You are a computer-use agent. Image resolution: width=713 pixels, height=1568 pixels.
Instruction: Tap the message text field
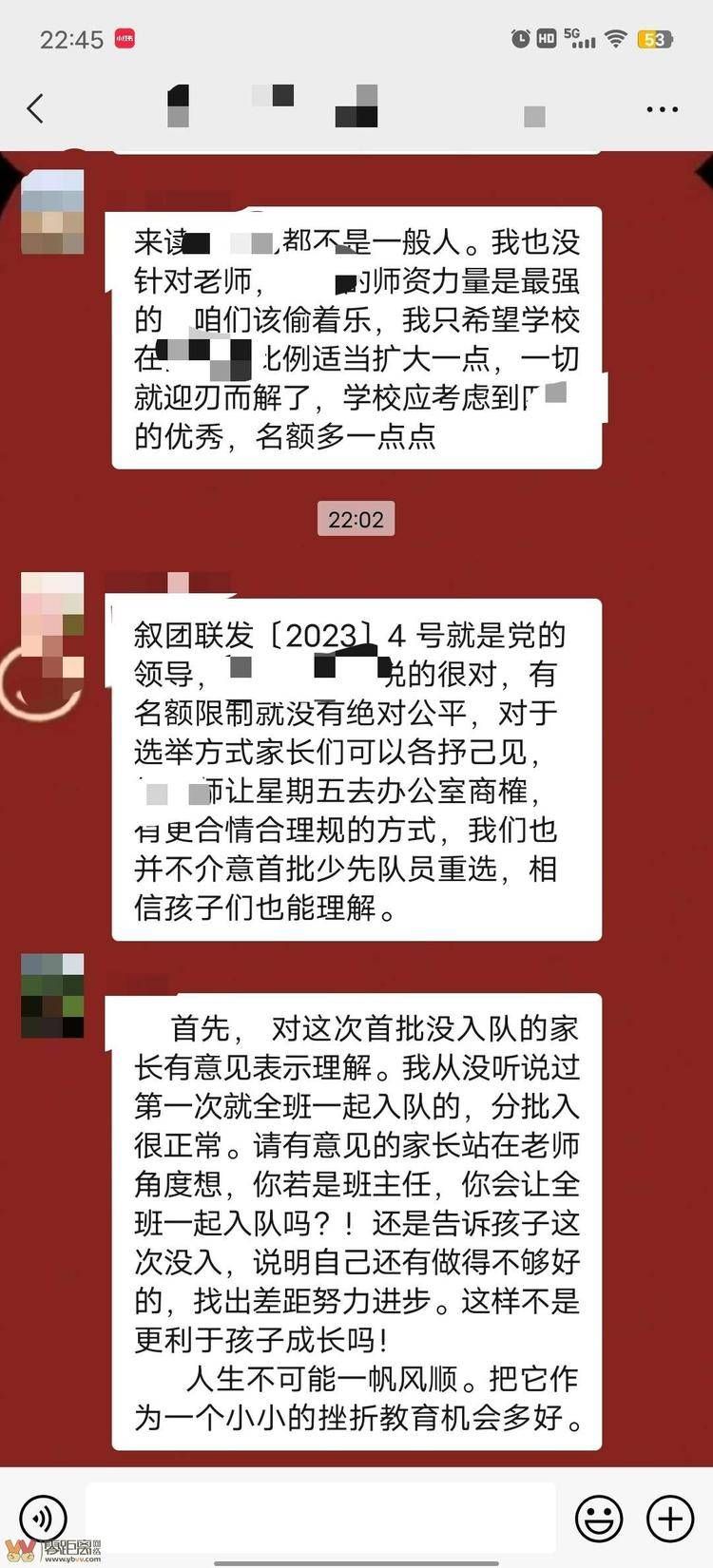320,1518
